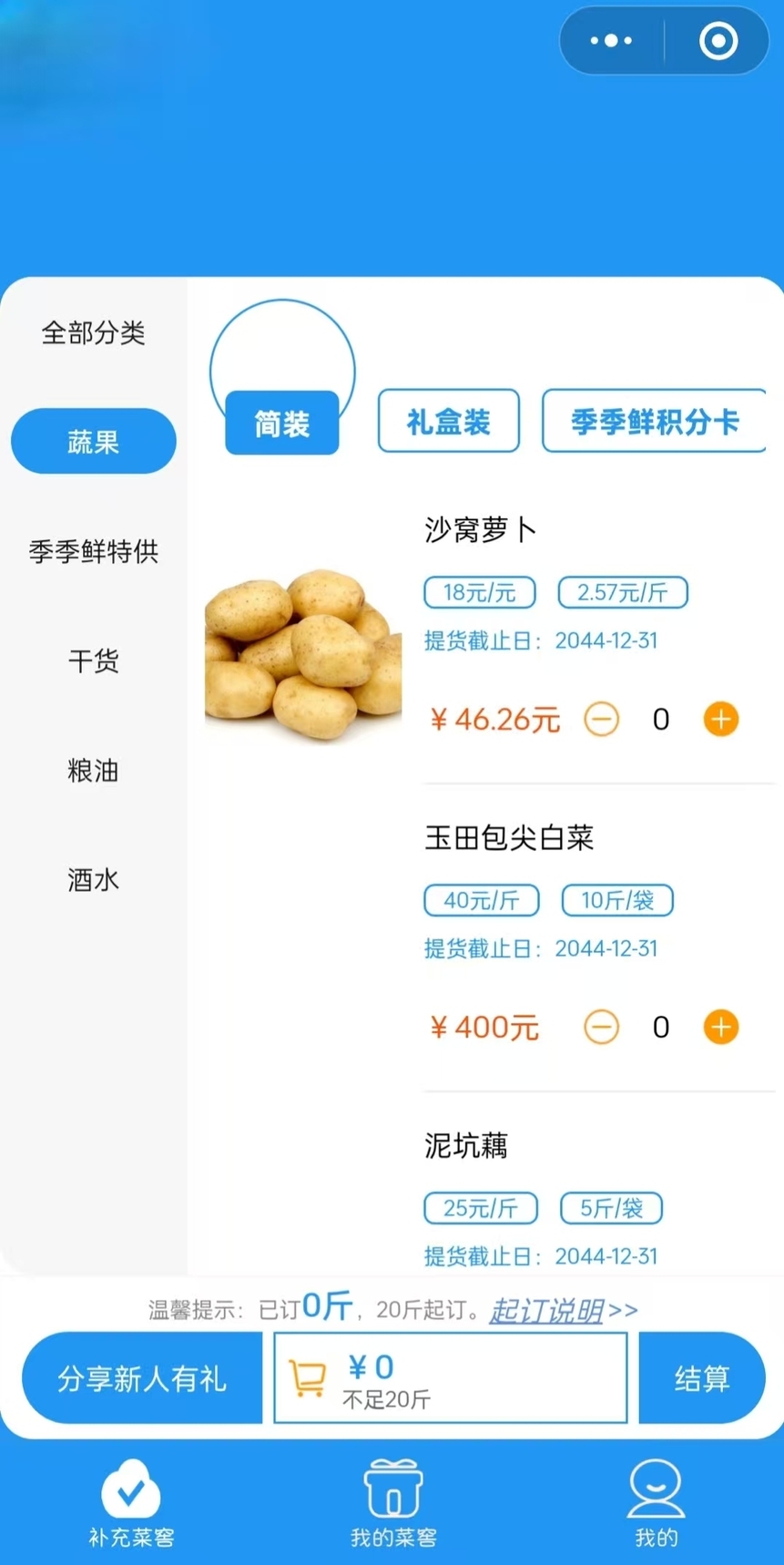Increase the quantity of 沙窝萝卜
784x1565 pixels.
pos(720,720)
